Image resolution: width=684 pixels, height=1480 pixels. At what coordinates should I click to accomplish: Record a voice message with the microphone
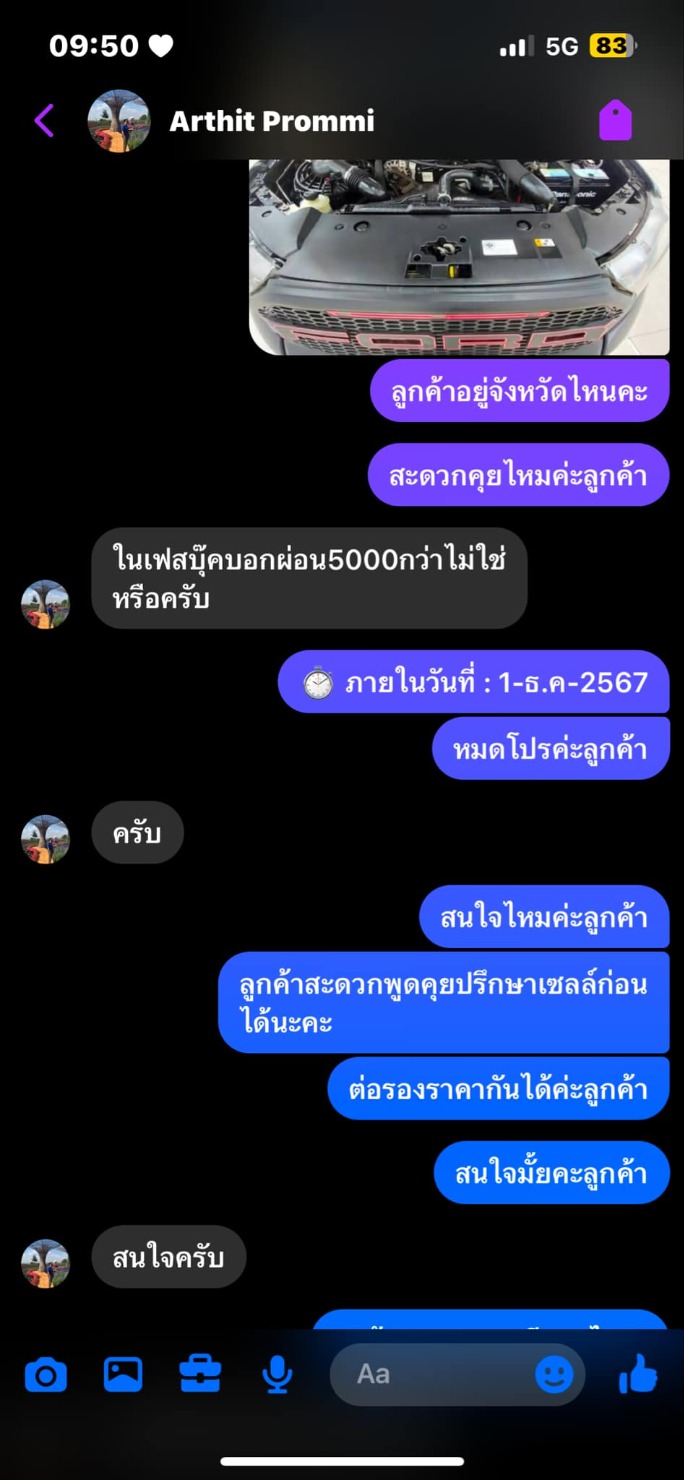coord(277,1375)
